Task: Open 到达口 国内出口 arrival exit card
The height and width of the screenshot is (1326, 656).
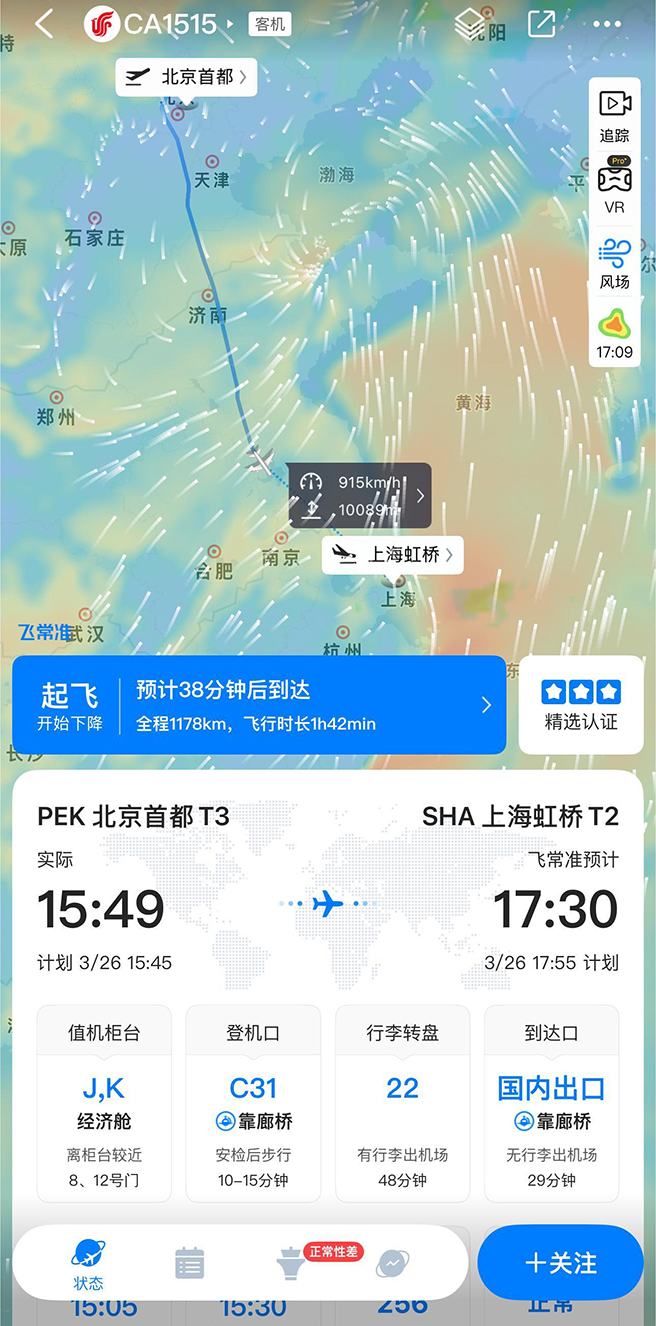Action: [551, 1103]
